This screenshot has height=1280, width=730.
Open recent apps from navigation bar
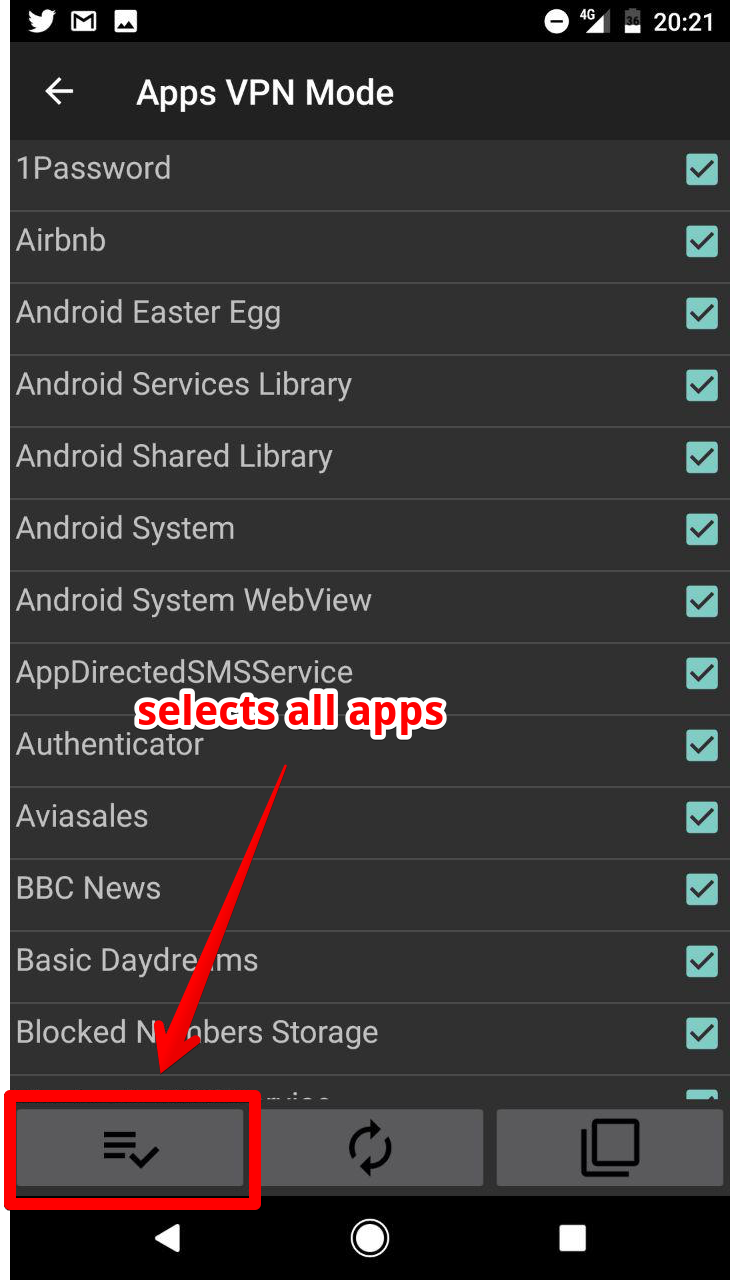pyautogui.click(x=572, y=1239)
